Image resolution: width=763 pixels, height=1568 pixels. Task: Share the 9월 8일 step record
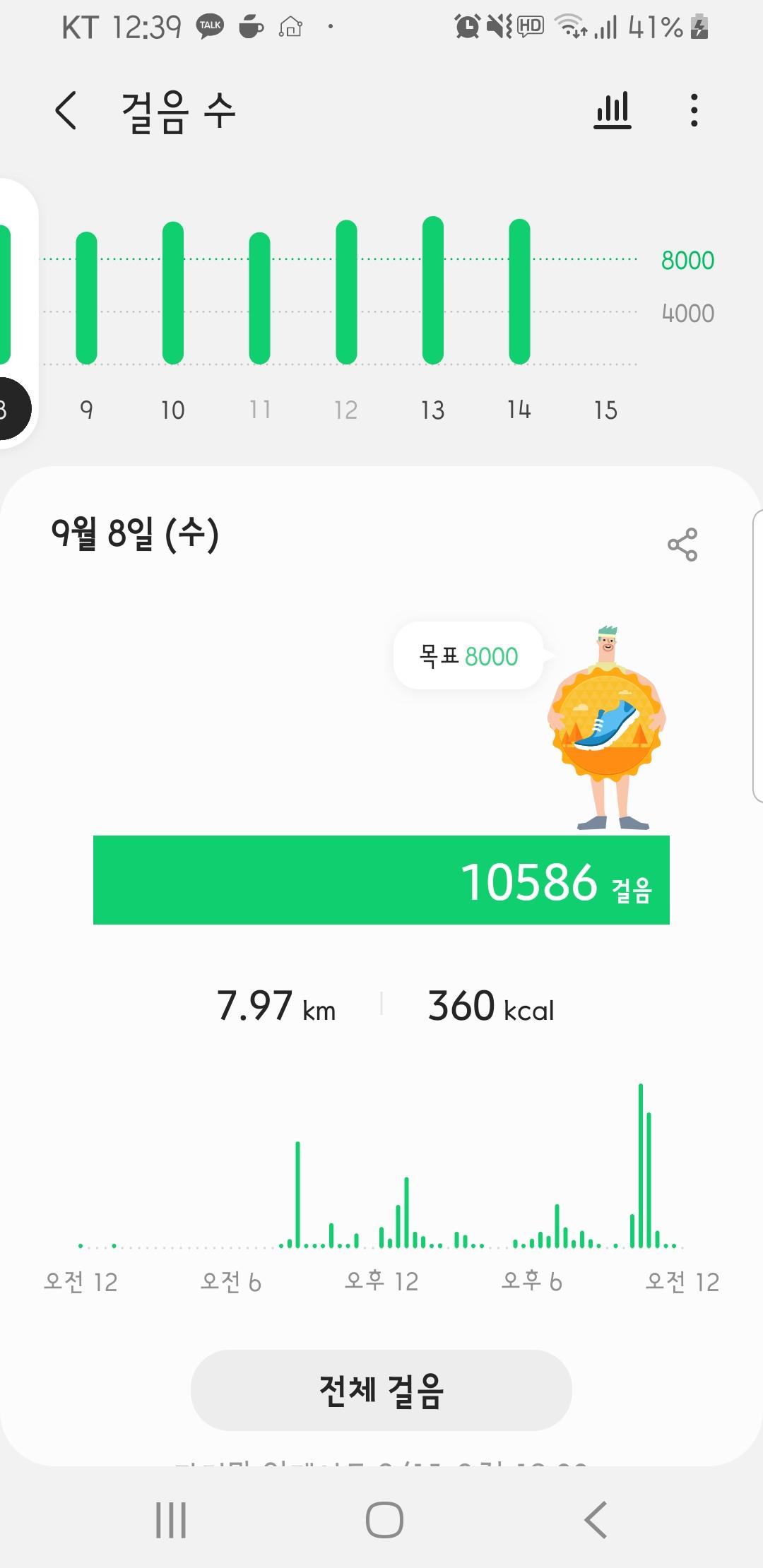682,545
